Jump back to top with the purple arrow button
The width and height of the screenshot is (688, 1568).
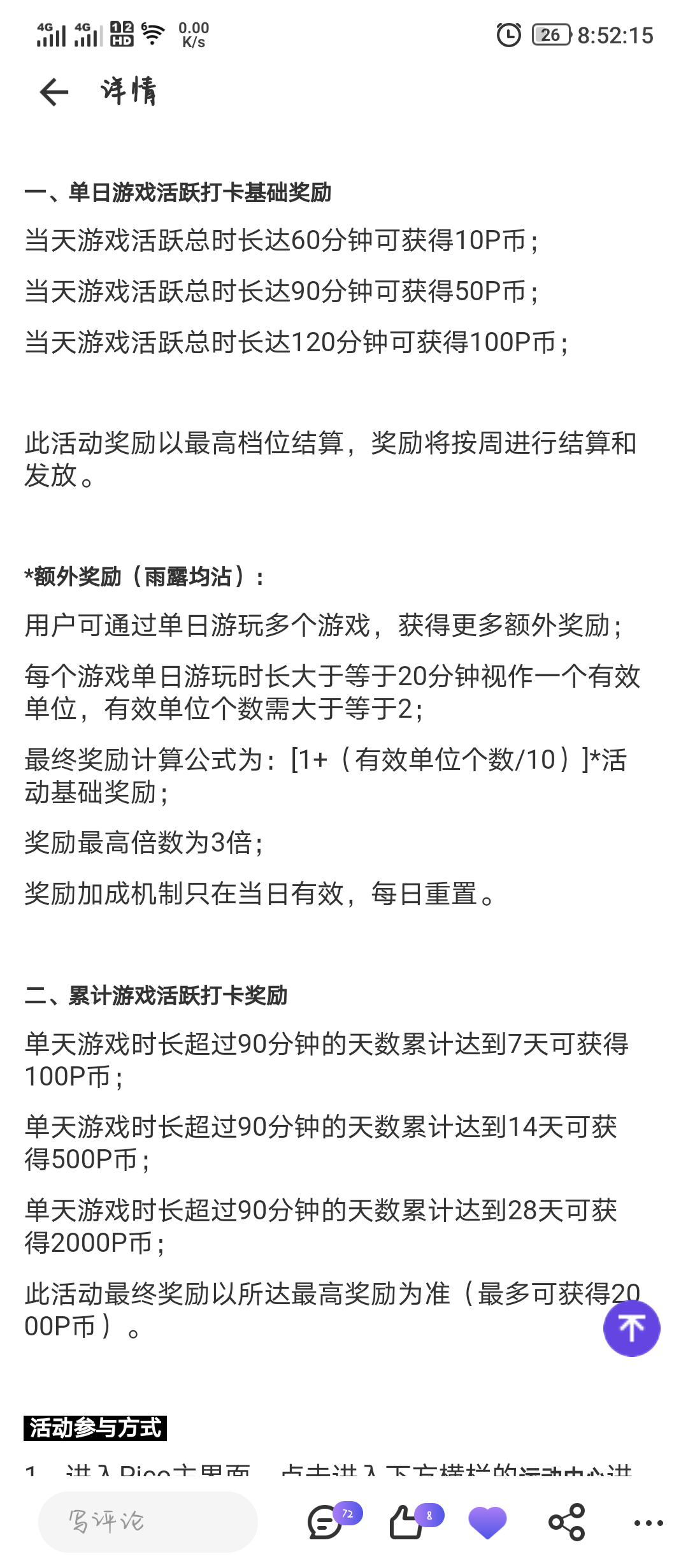click(x=631, y=1328)
